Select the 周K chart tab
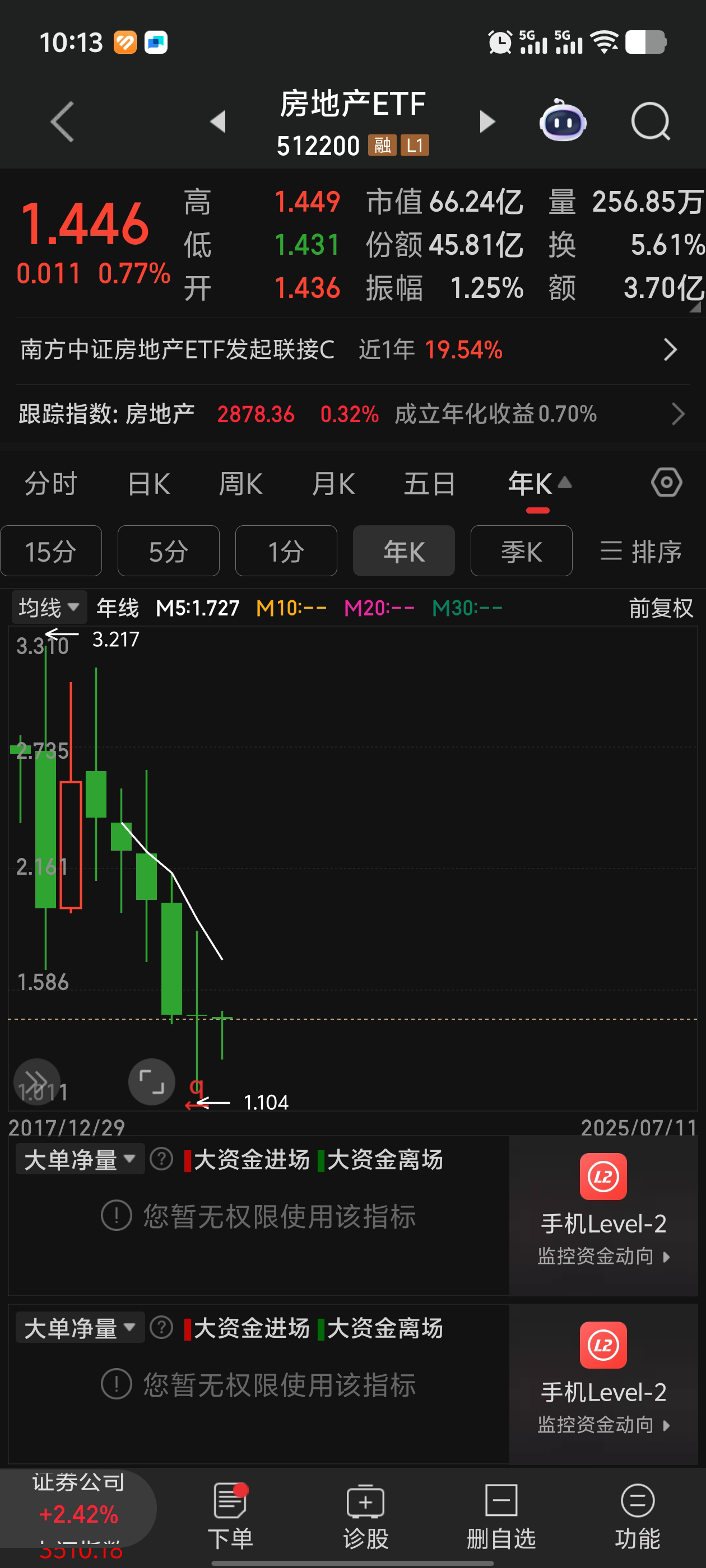The width and height of the screenshot is (706, 1568). pos(240,484)
